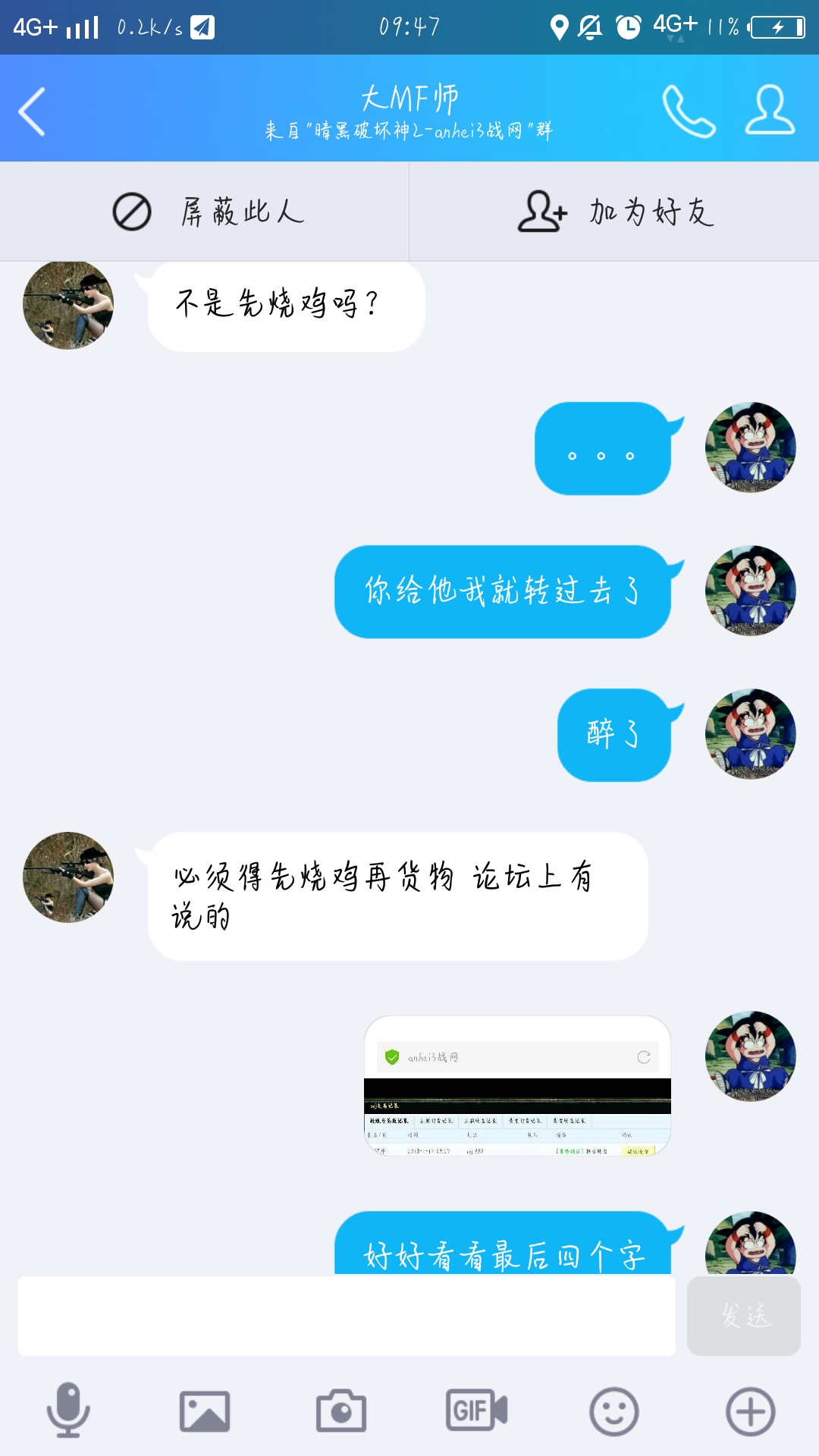Viewport: 819px width, 1456px height.
Task: Open the emoji panel
Action: tap(613, 1411)
